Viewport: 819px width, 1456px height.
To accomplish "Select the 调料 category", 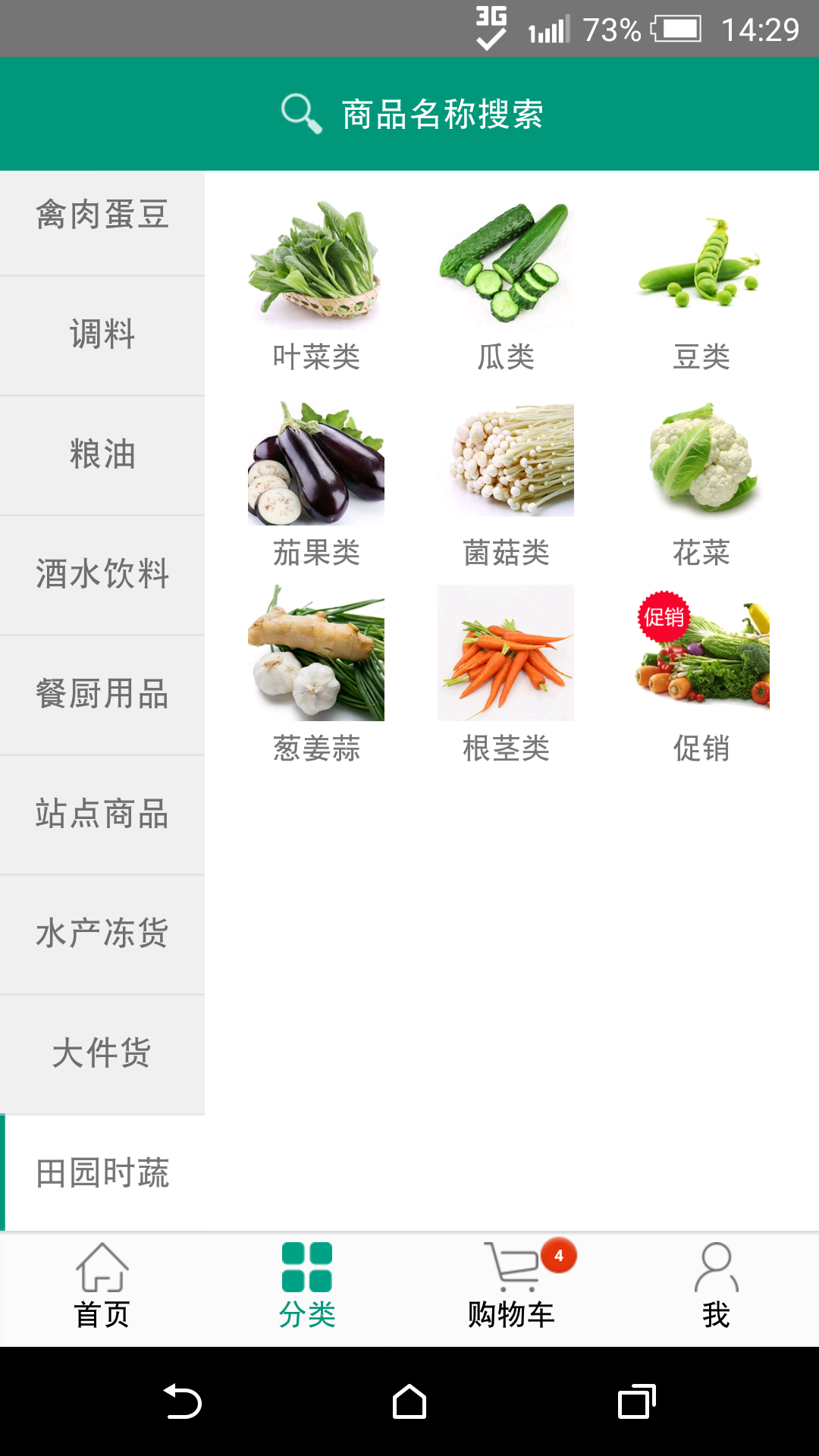I will point(102,334).
